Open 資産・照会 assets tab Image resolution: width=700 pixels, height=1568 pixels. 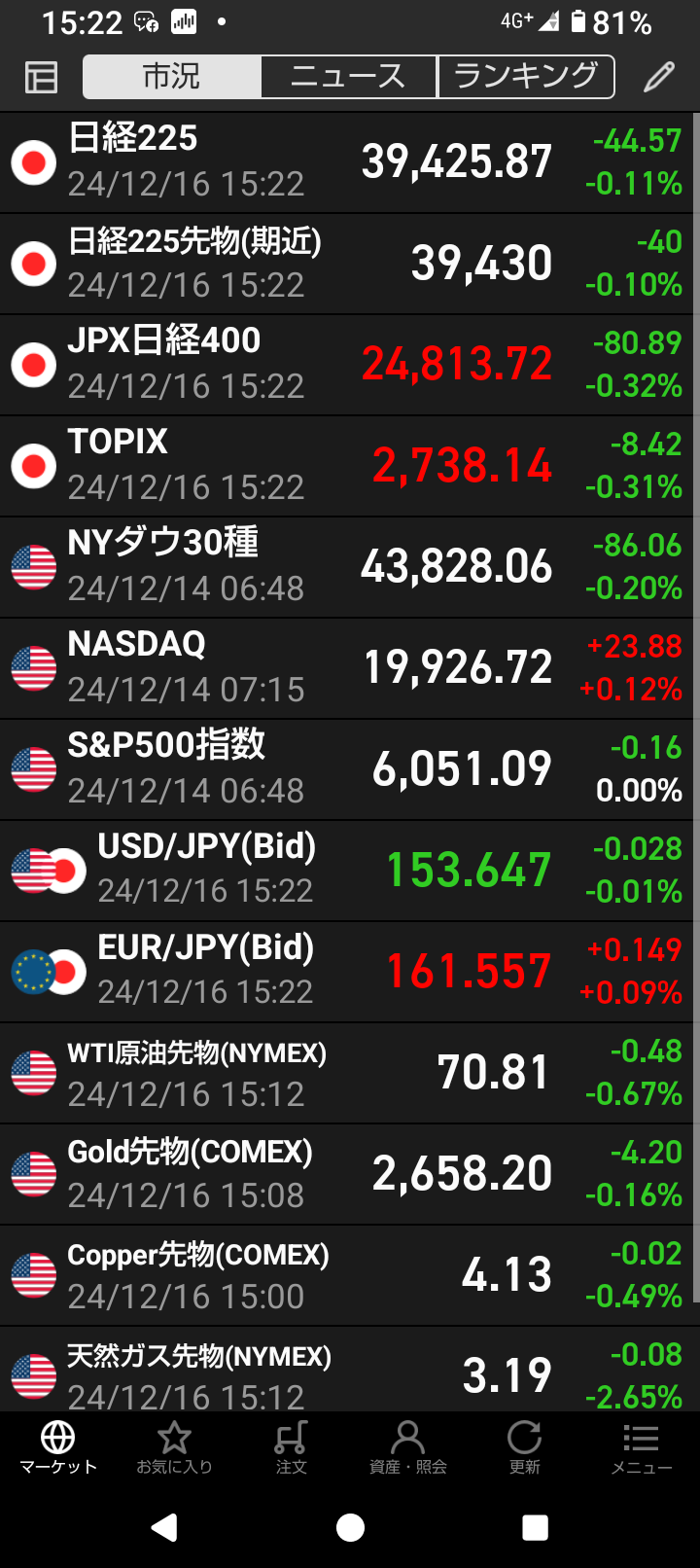(x=408, y=1447)
